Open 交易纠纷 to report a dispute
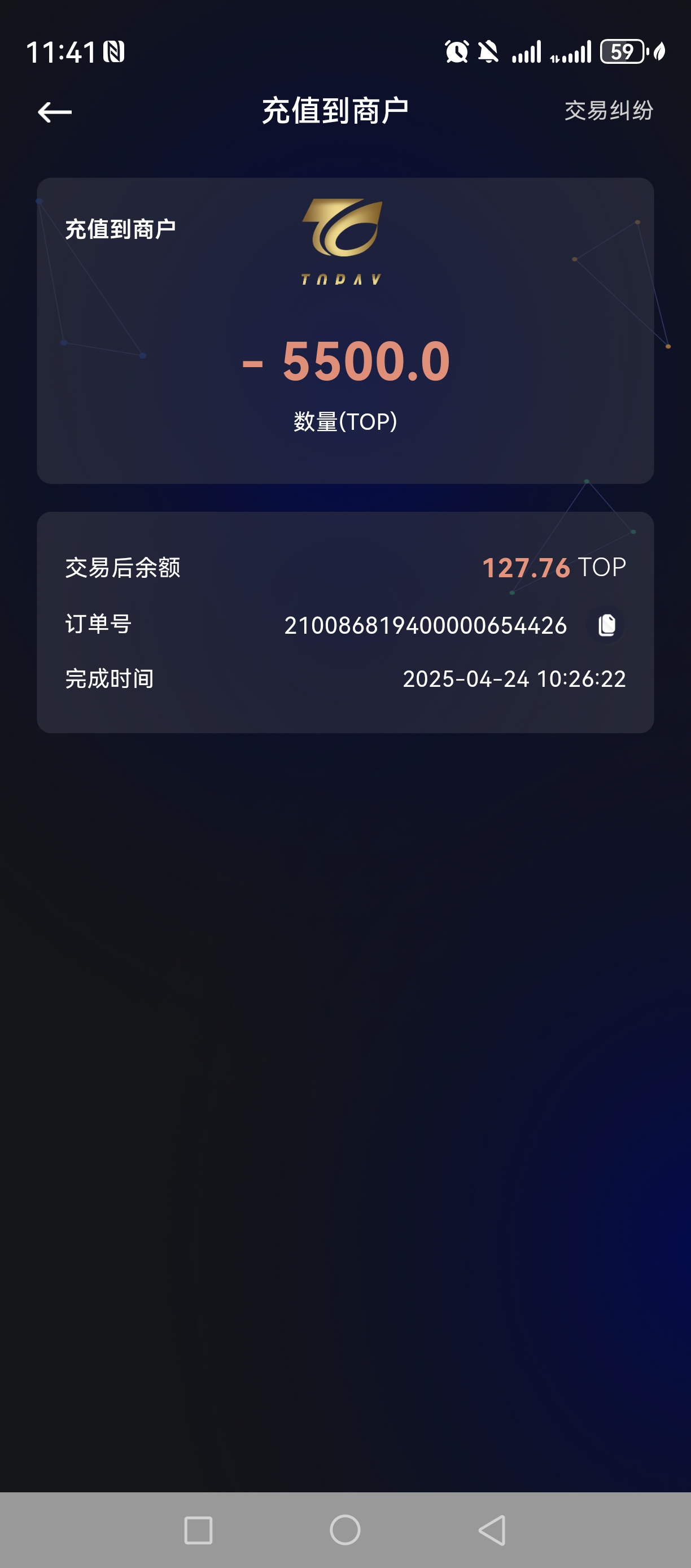Viewport: 691px width, 1568px height. 610,111
